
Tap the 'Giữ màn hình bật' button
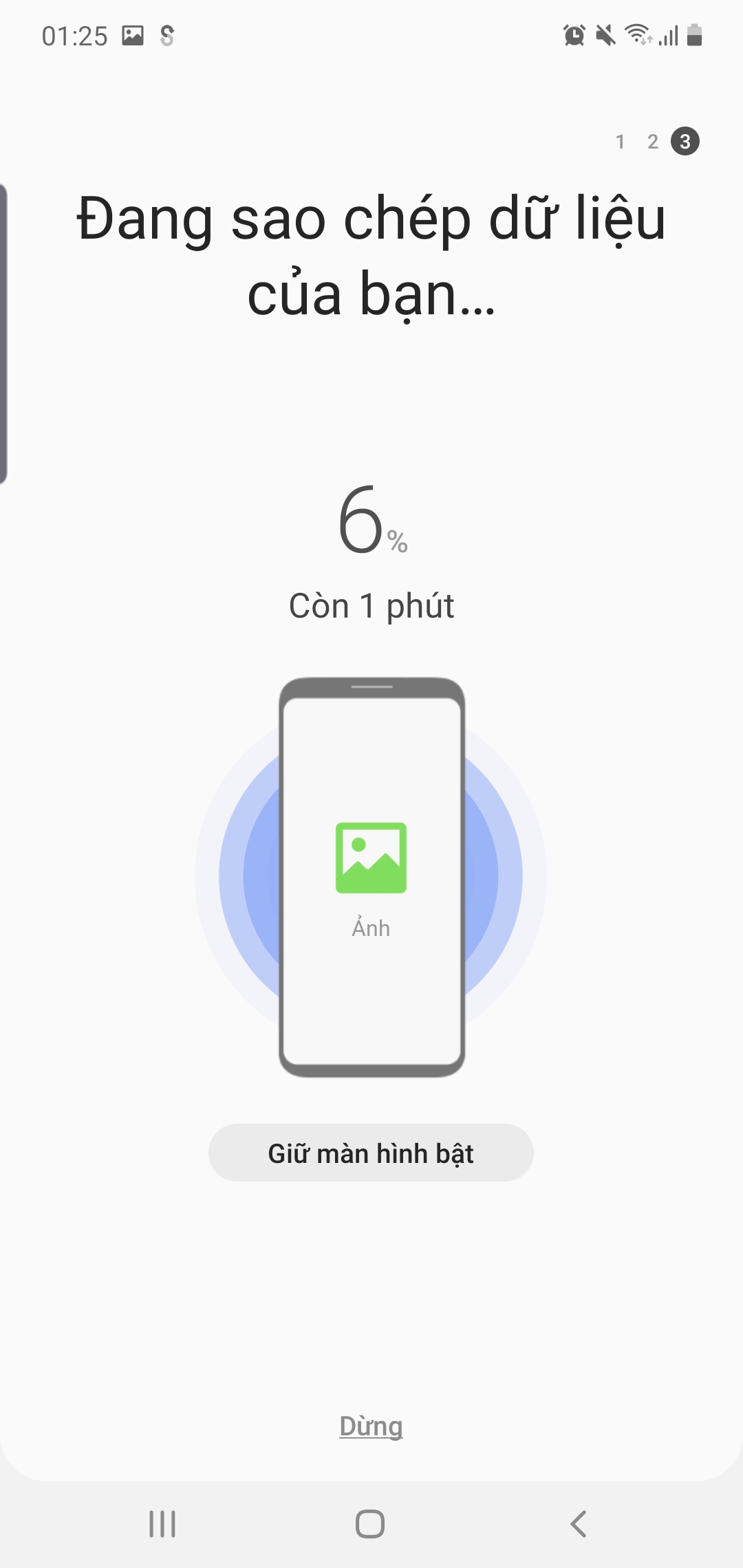coord(371,1153)
